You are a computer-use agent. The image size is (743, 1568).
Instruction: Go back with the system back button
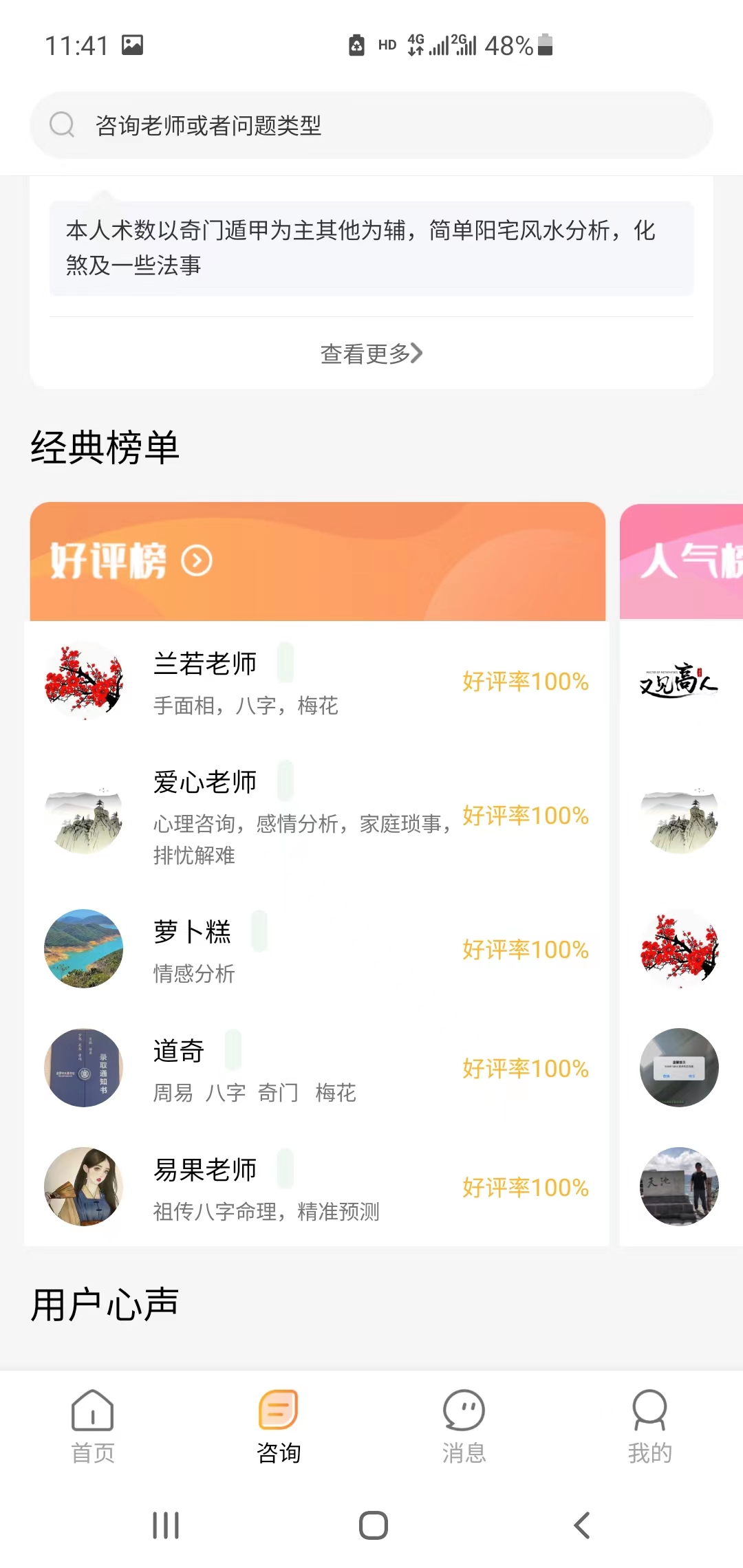pos(582,1525)
